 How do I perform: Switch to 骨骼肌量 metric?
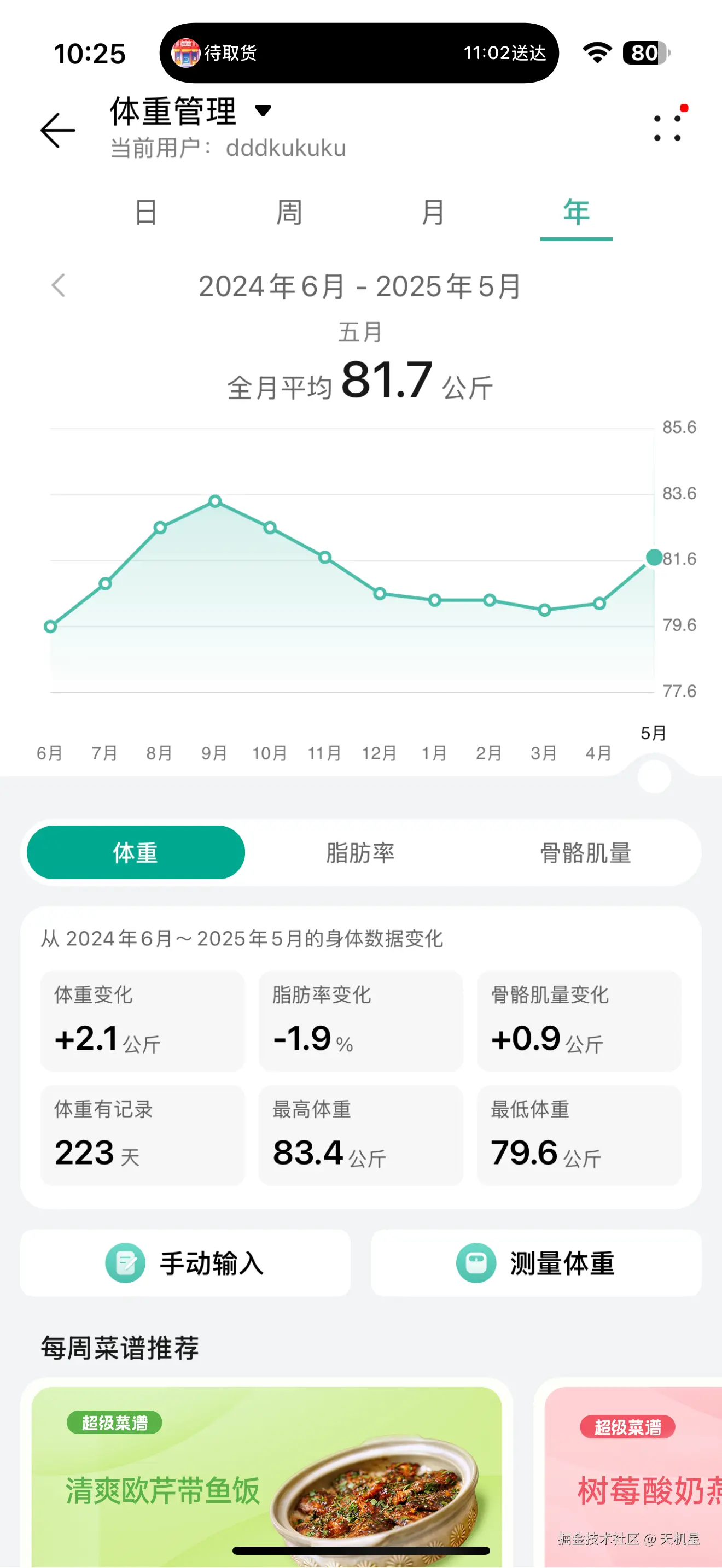pyautogui.click(x=586, y=852)
